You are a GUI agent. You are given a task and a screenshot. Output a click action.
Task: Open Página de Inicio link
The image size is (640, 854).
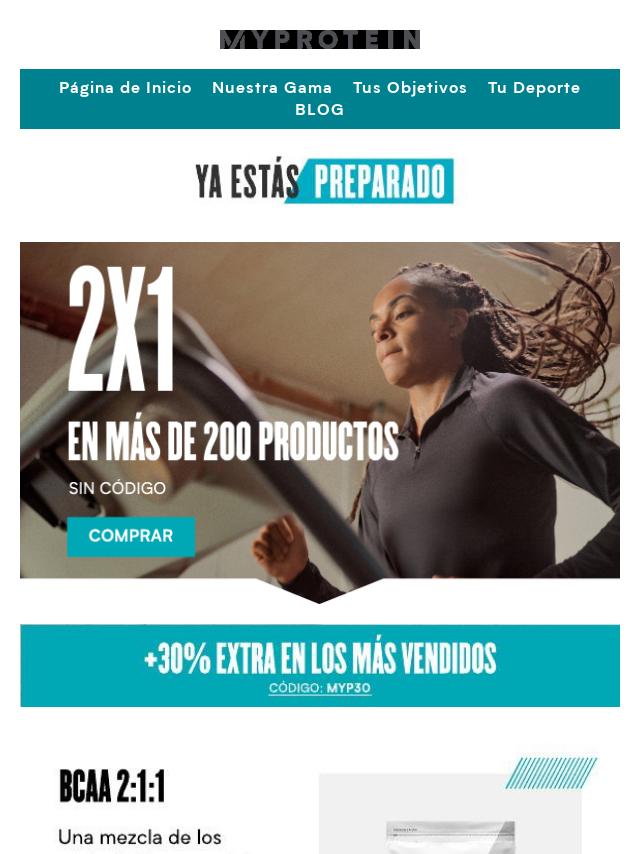125,88
